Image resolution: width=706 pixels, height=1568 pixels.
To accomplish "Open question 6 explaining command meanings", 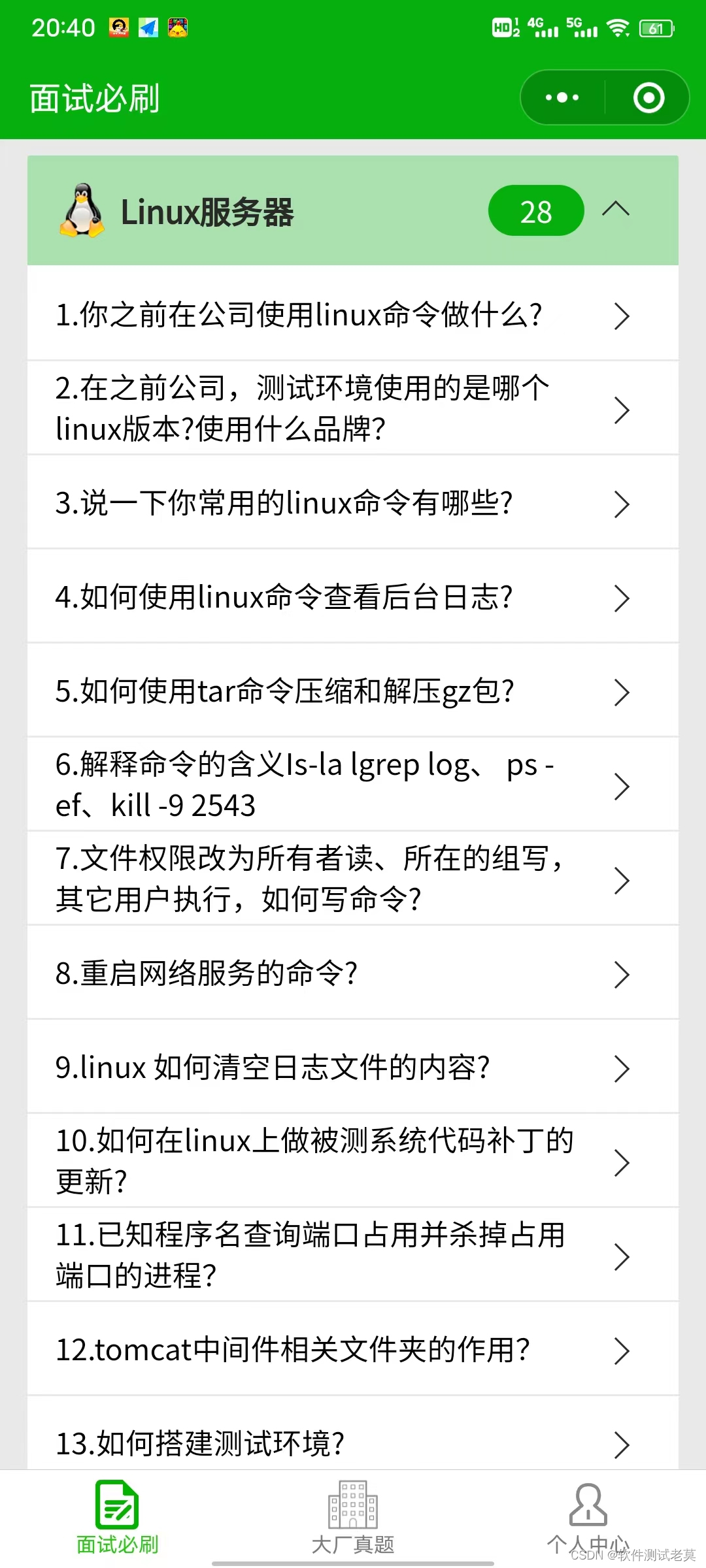I will [353, 785].
